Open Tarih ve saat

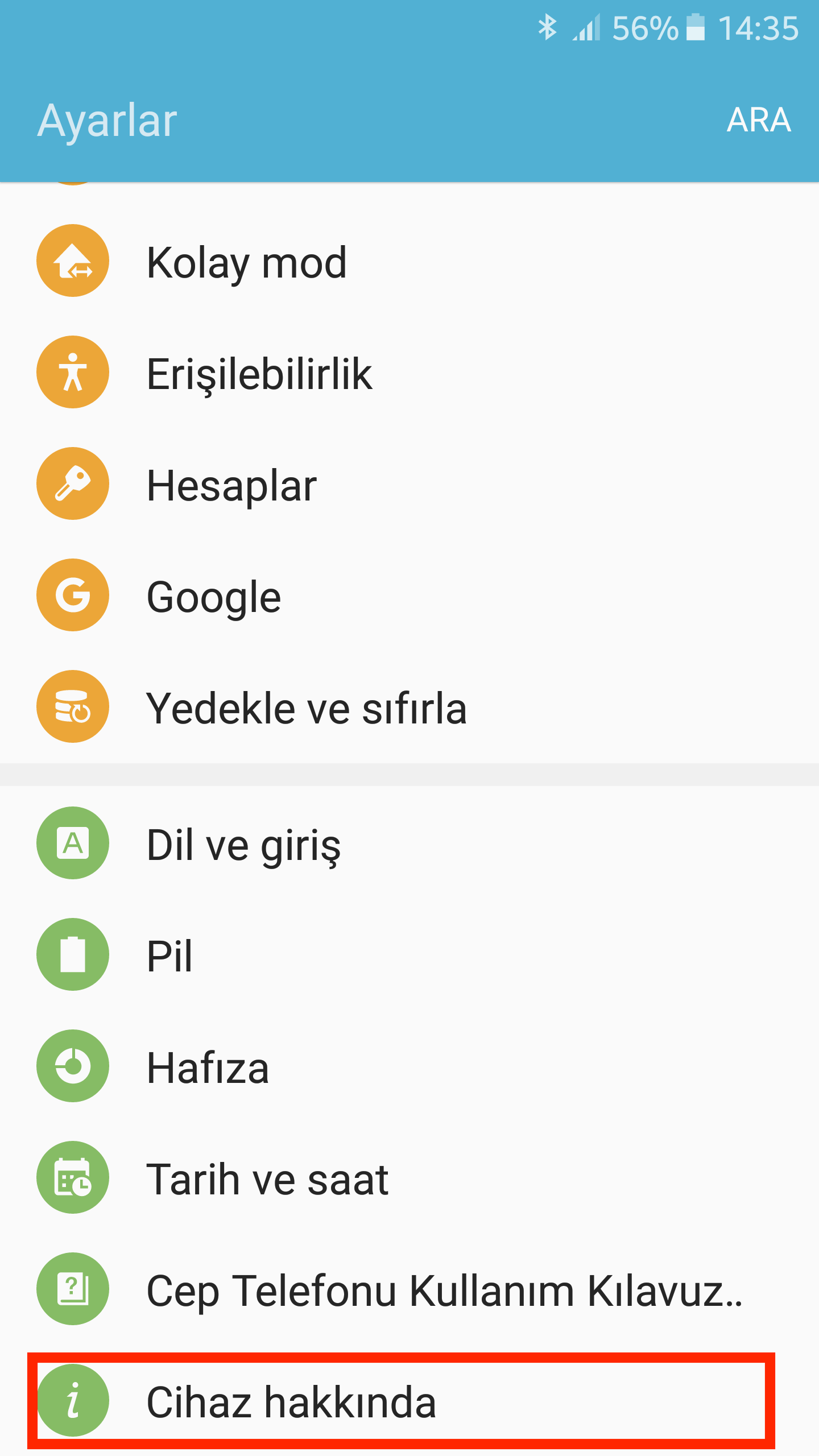pyautogui.click(x=409, y=1178)
